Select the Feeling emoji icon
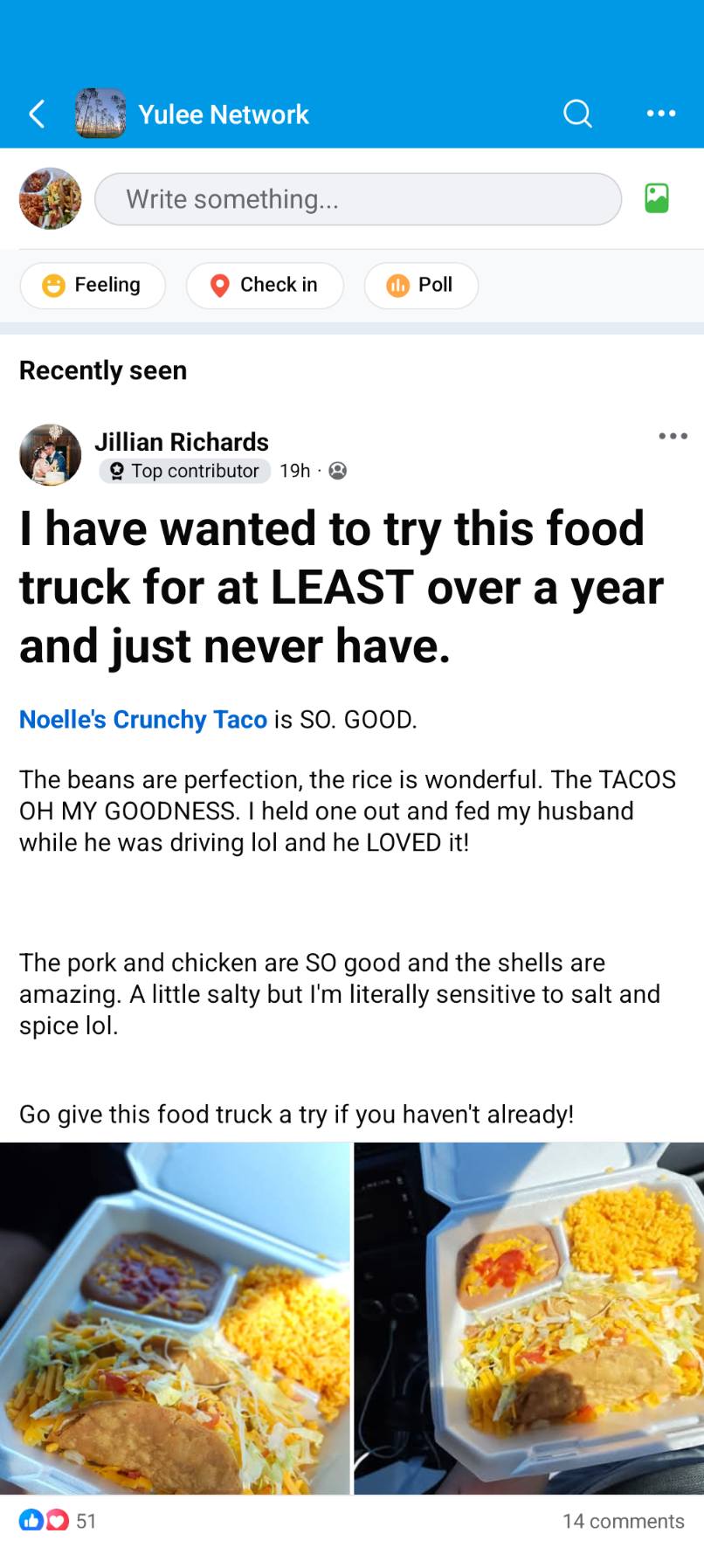The width and height of the screenshot is (704, 1568). [53, 285]
